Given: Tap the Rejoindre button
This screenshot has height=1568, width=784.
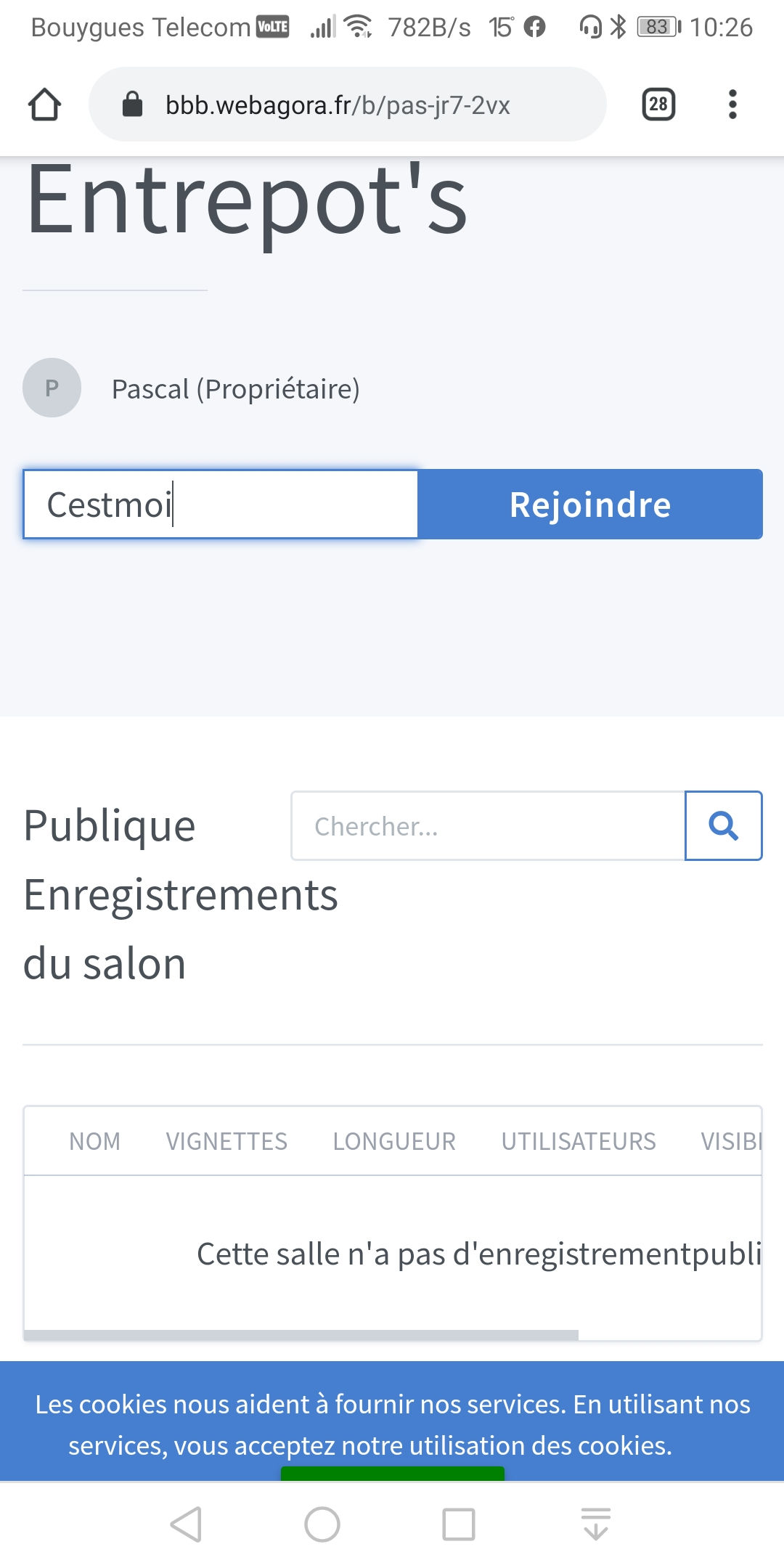Looking at the screenshot, I should (590, 504).
